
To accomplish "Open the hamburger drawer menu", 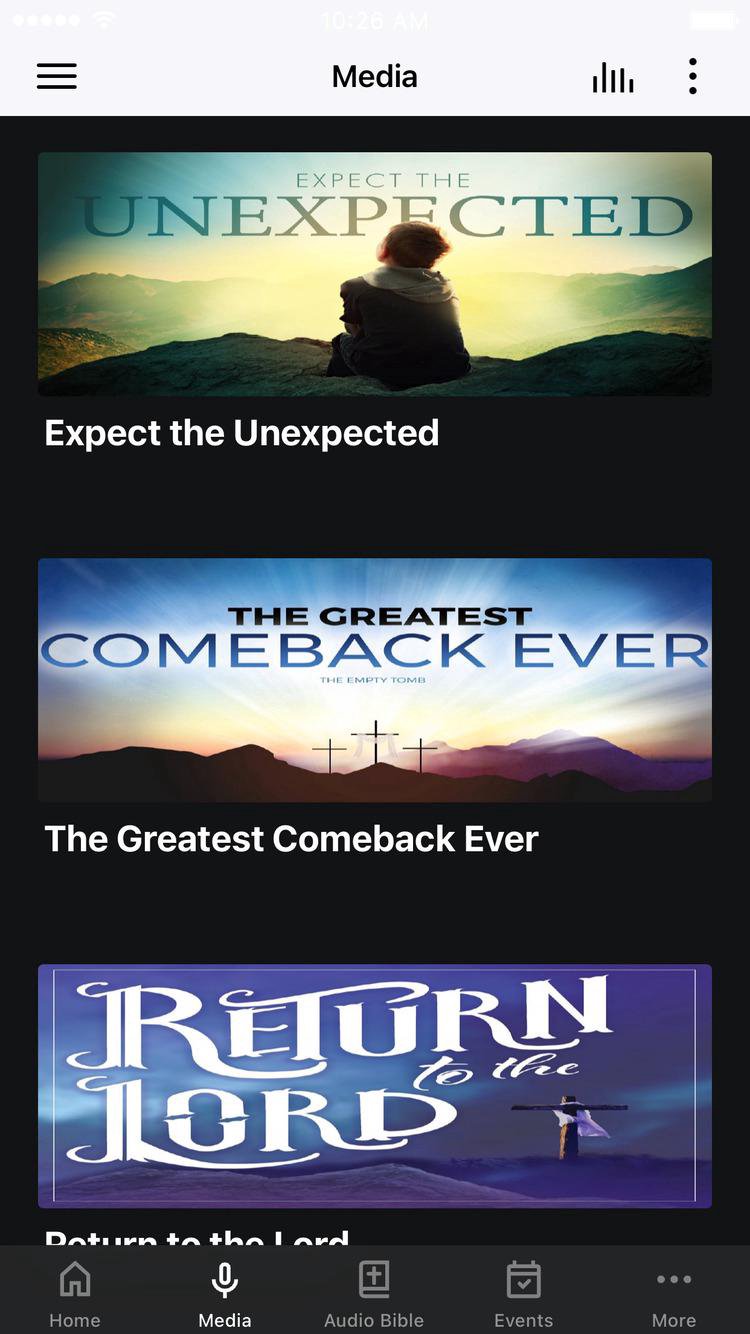I will (57, 77).
